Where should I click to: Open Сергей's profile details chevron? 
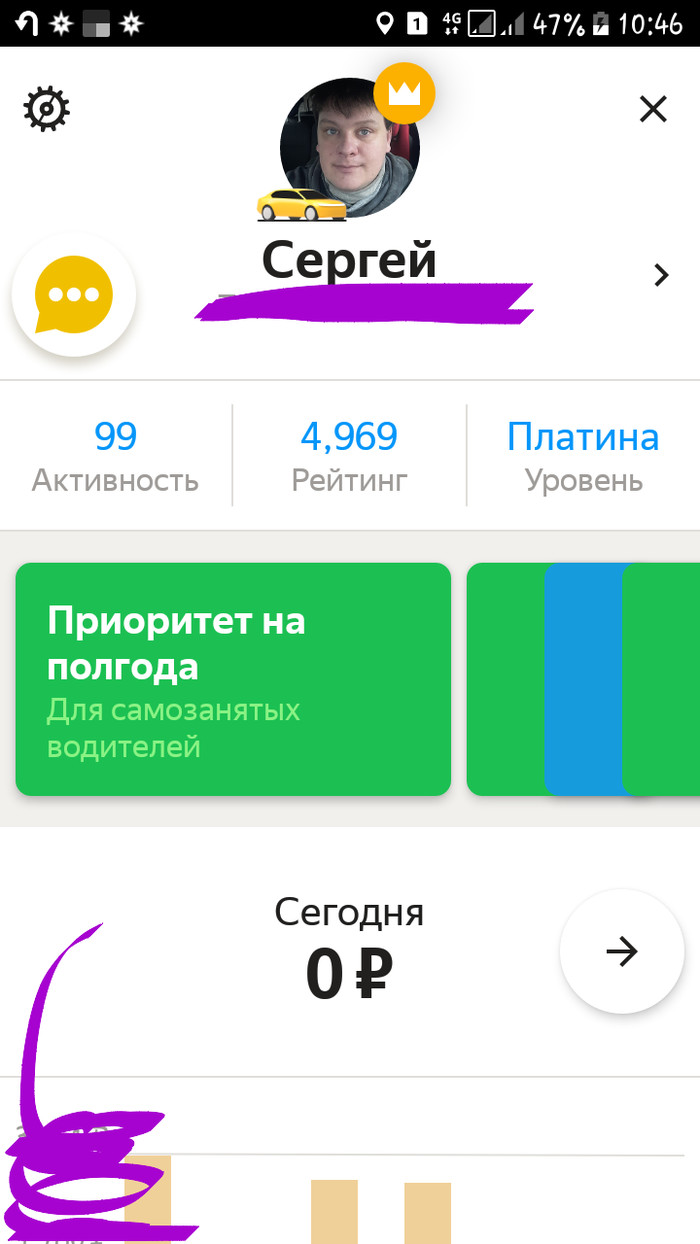pos(661,275)
